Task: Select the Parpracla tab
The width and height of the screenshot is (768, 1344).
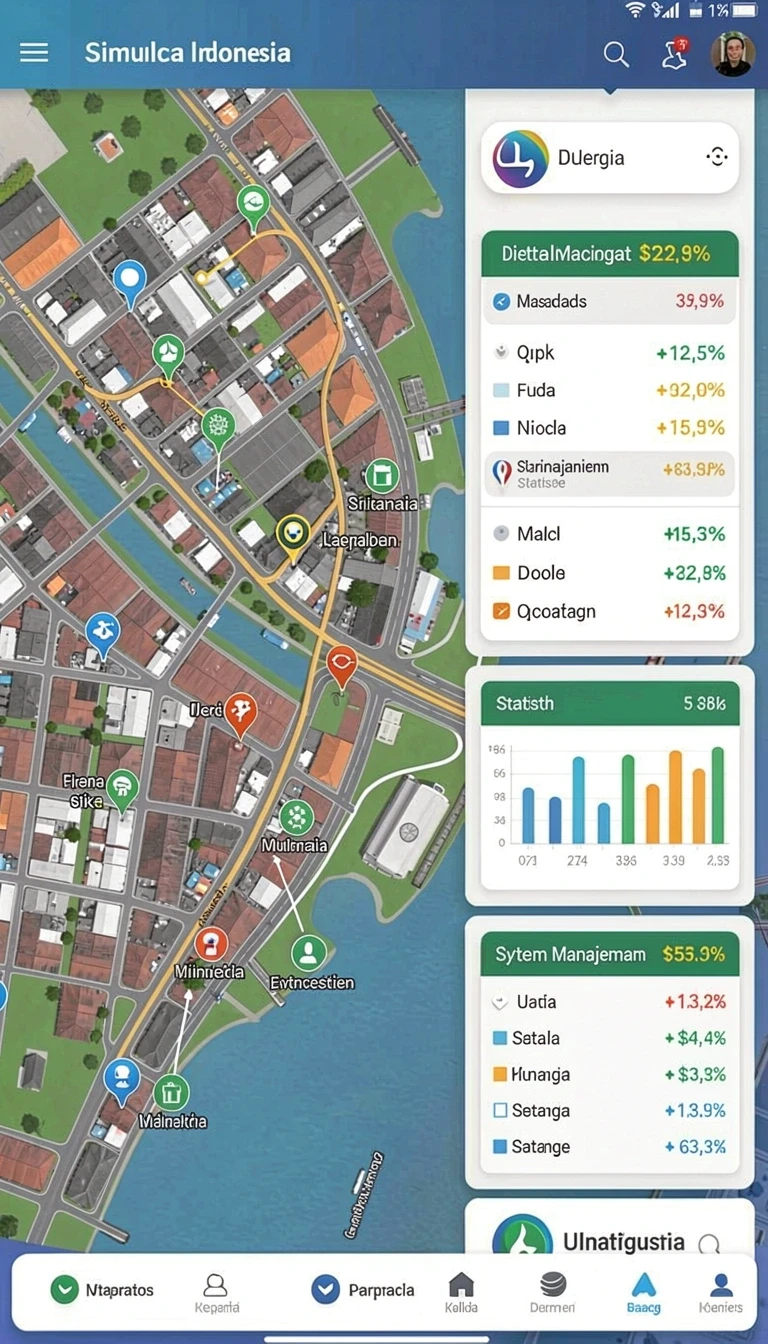Action: pos(363,1290)
